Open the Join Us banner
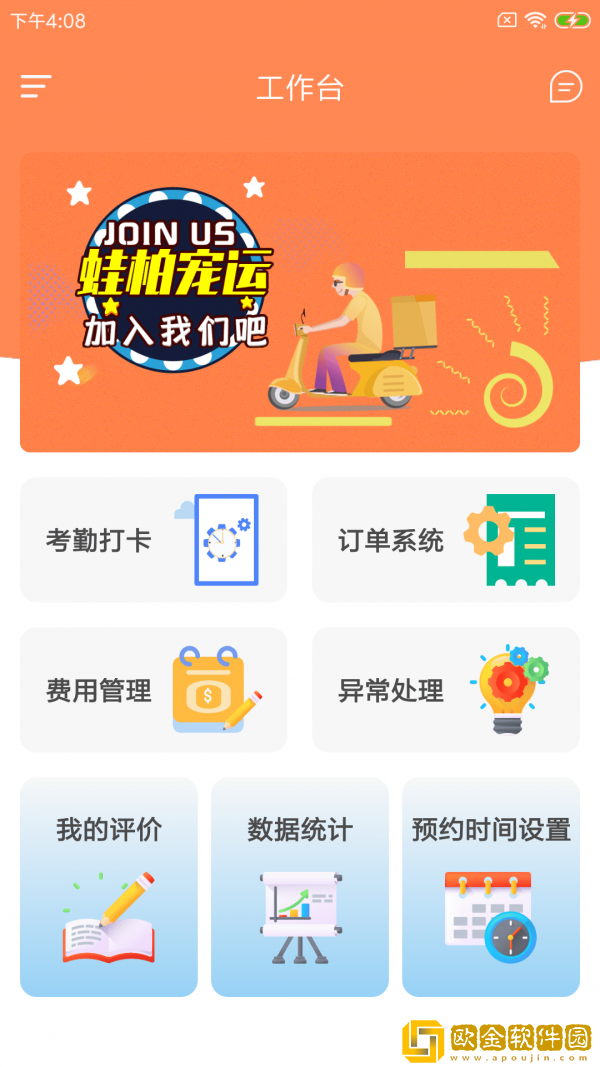This screenshot has width=600, height=1067. [300, 302]
